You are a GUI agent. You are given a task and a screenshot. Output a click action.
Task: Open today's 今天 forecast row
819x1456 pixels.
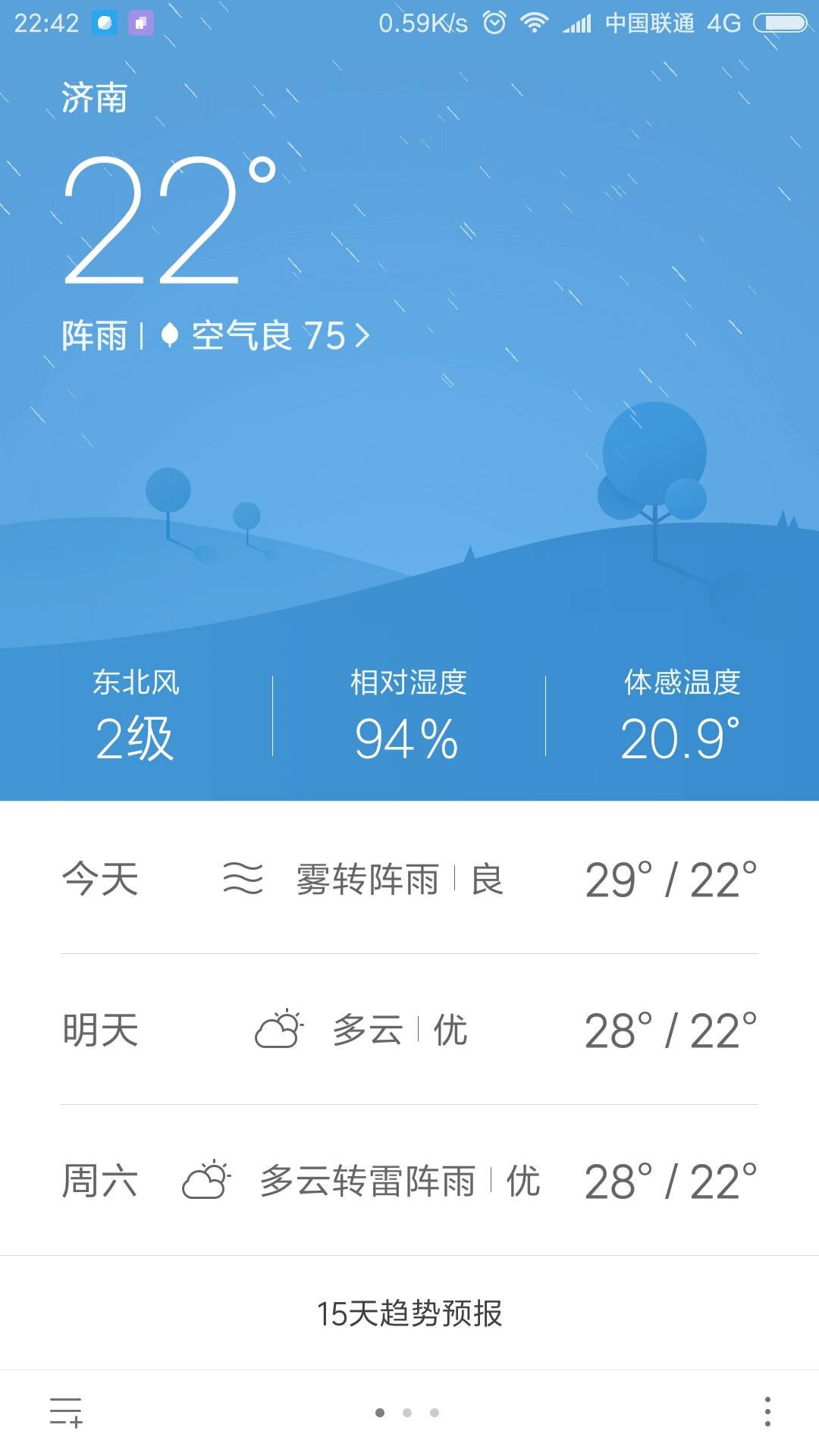409,880
